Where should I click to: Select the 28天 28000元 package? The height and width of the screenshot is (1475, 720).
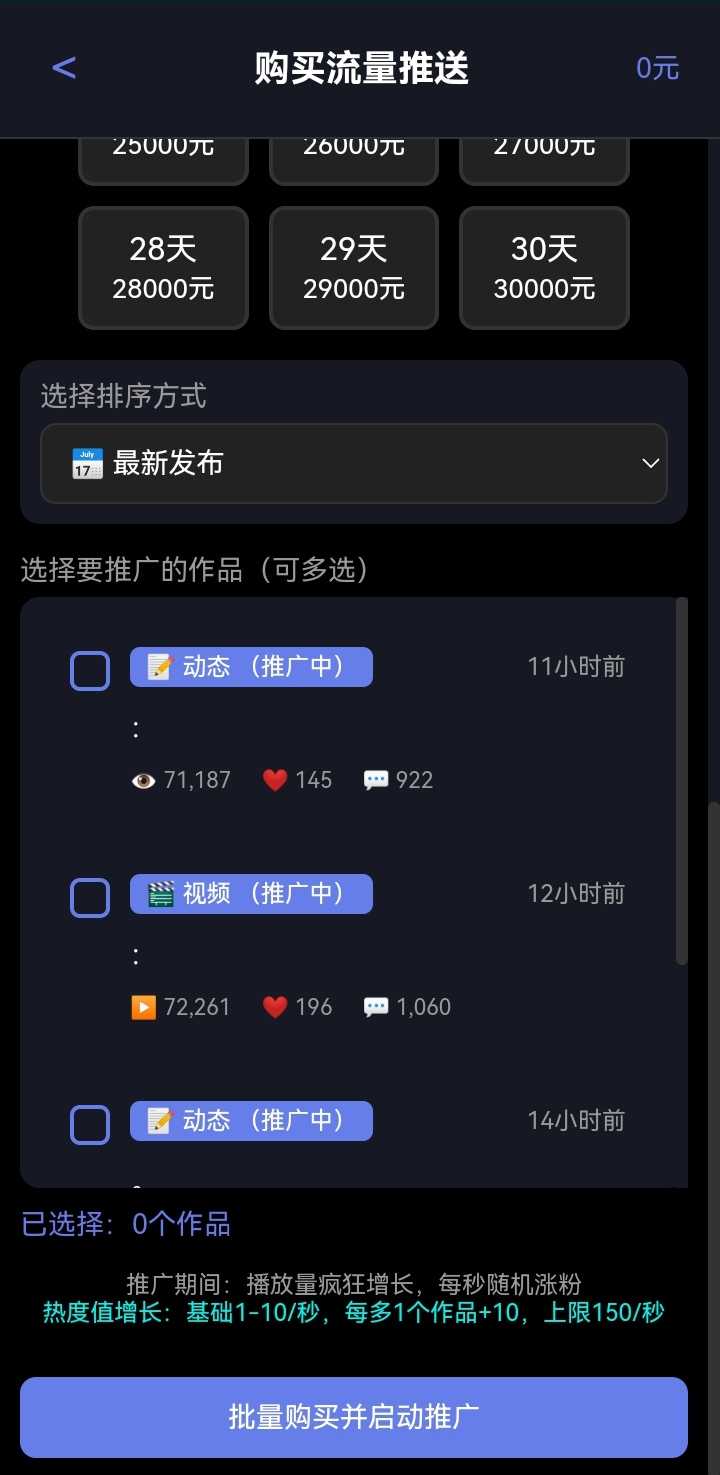(x=163, y=268)
